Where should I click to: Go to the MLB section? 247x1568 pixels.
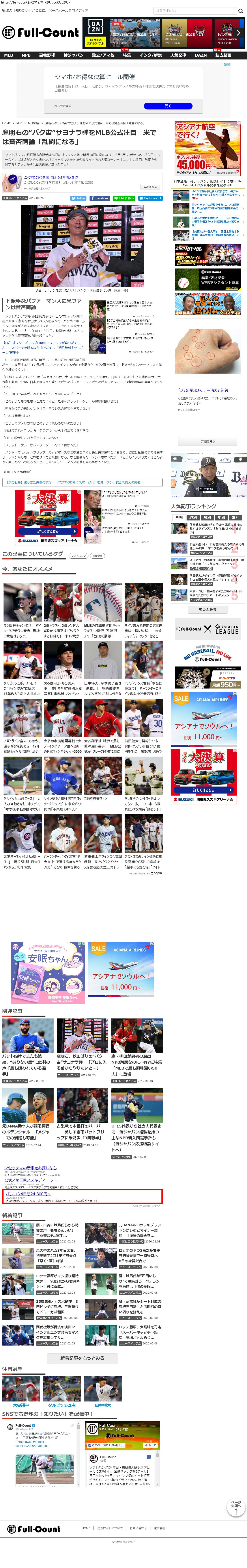tap(9, 55)
